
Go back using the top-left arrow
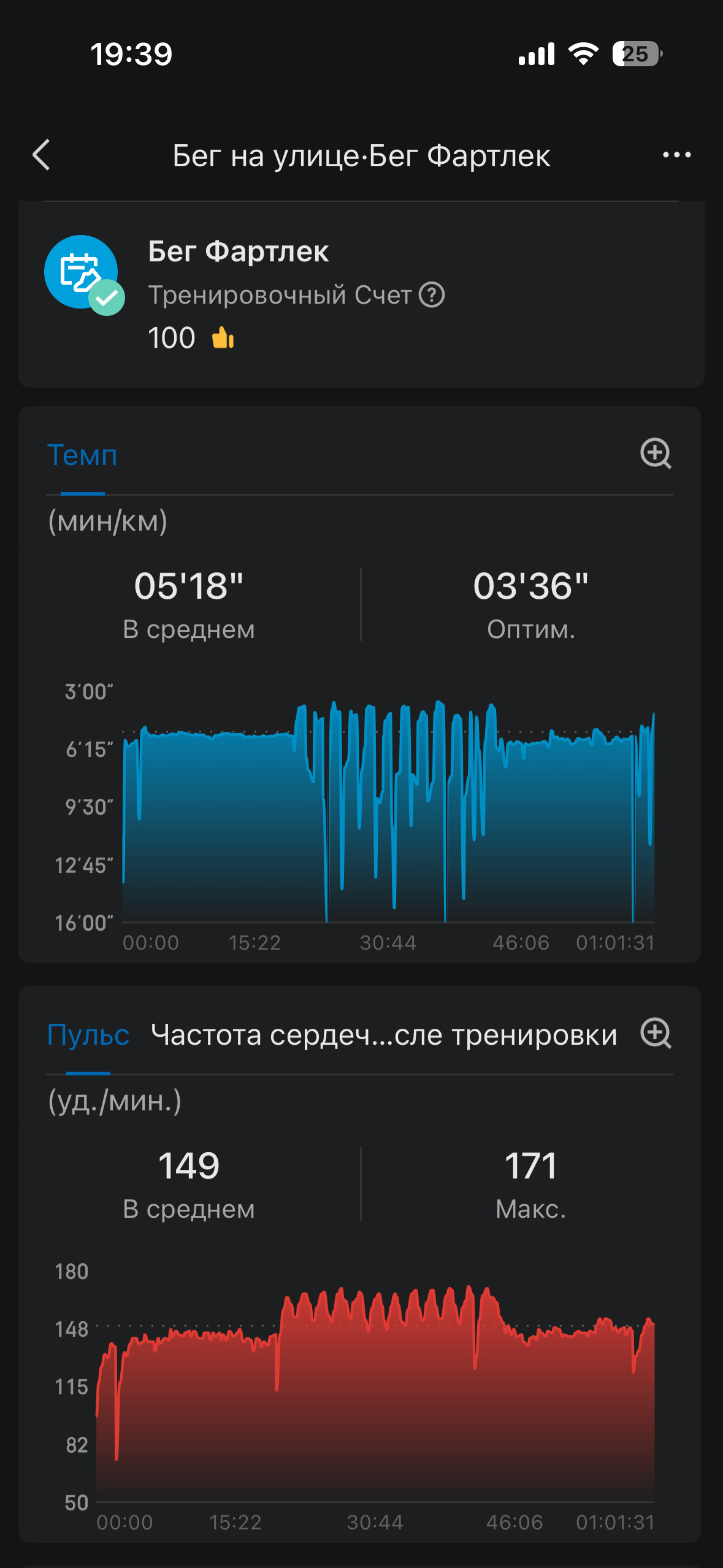click(41, 155)
